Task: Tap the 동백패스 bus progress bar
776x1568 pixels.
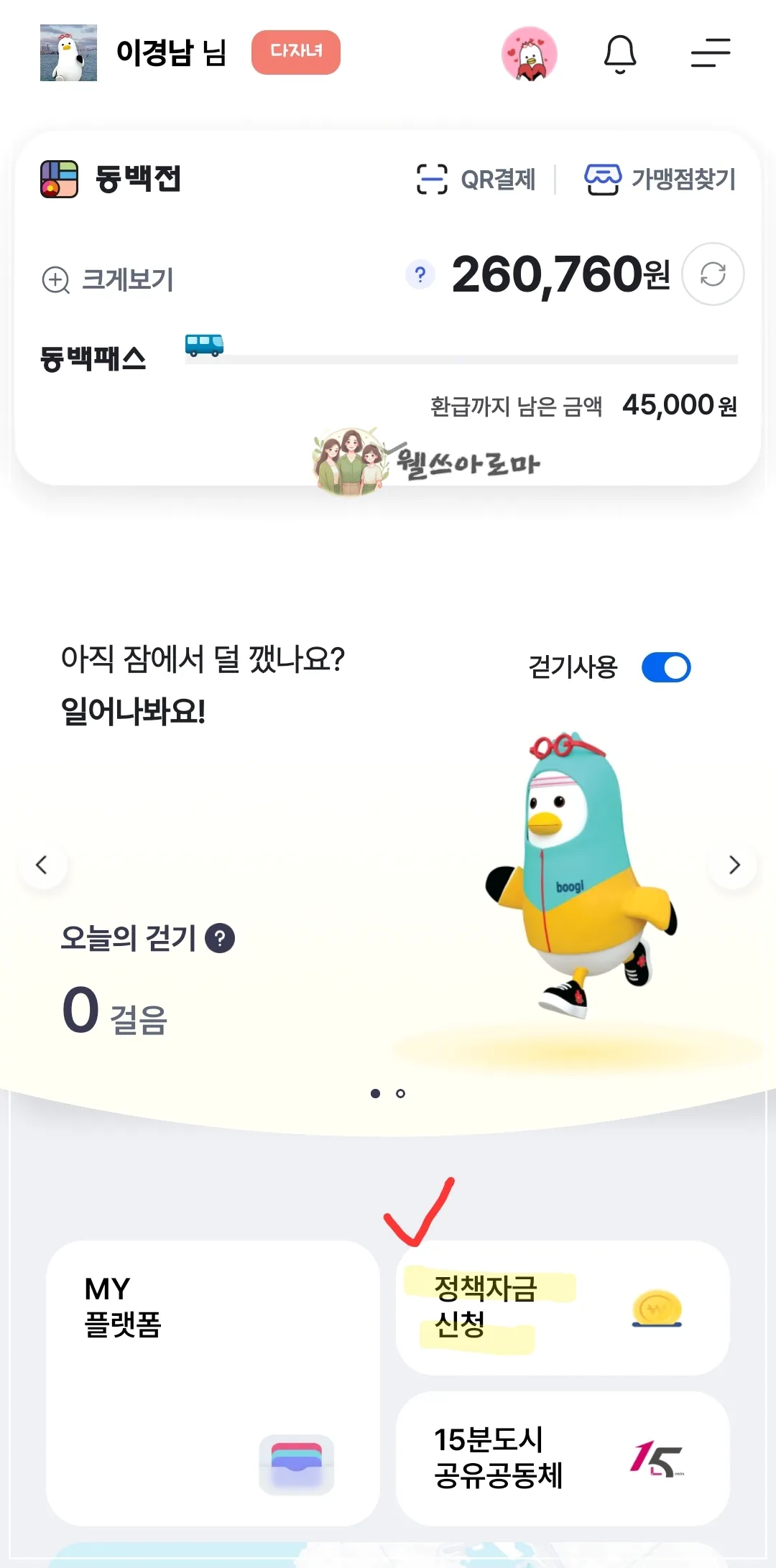Action: click(x=460, y=357)
